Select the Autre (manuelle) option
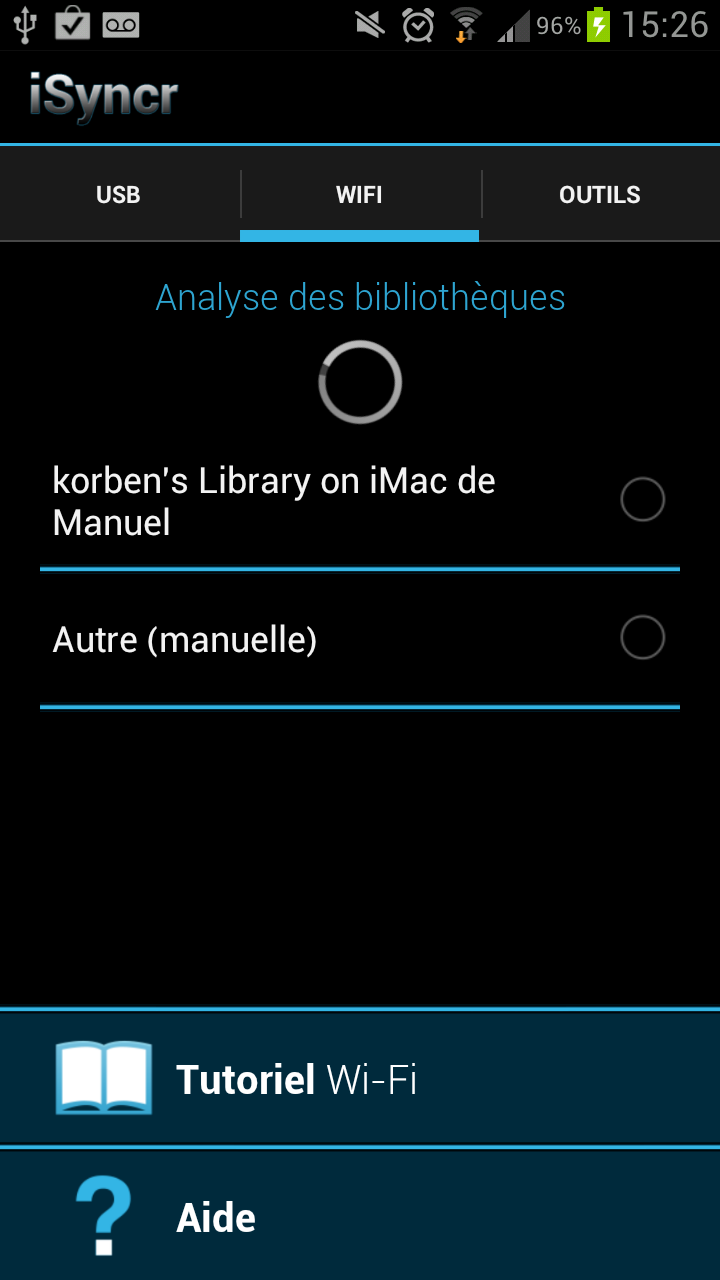The image size is (720, 1280). 360,639
